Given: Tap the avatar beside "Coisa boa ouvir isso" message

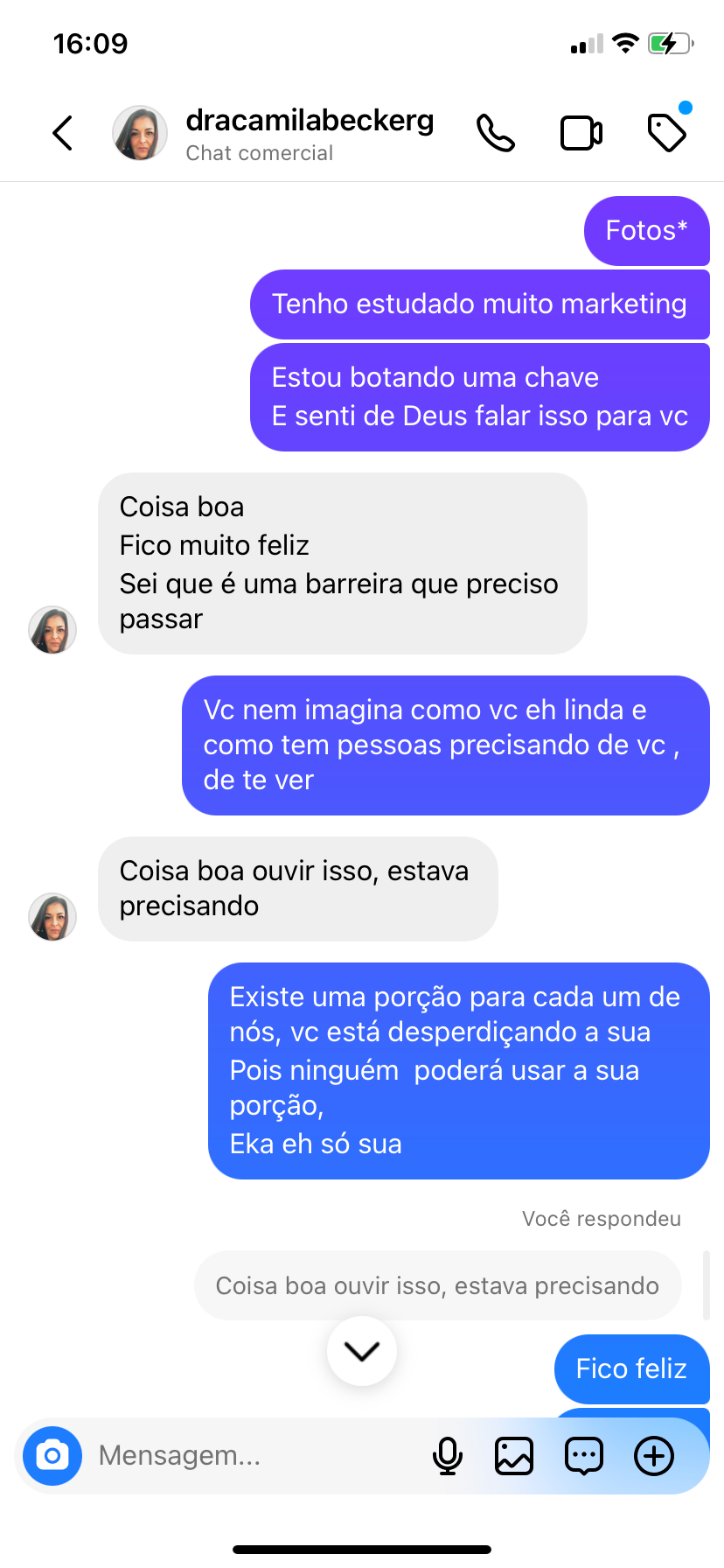Looking at the screenshot, I should pos(52,917).
